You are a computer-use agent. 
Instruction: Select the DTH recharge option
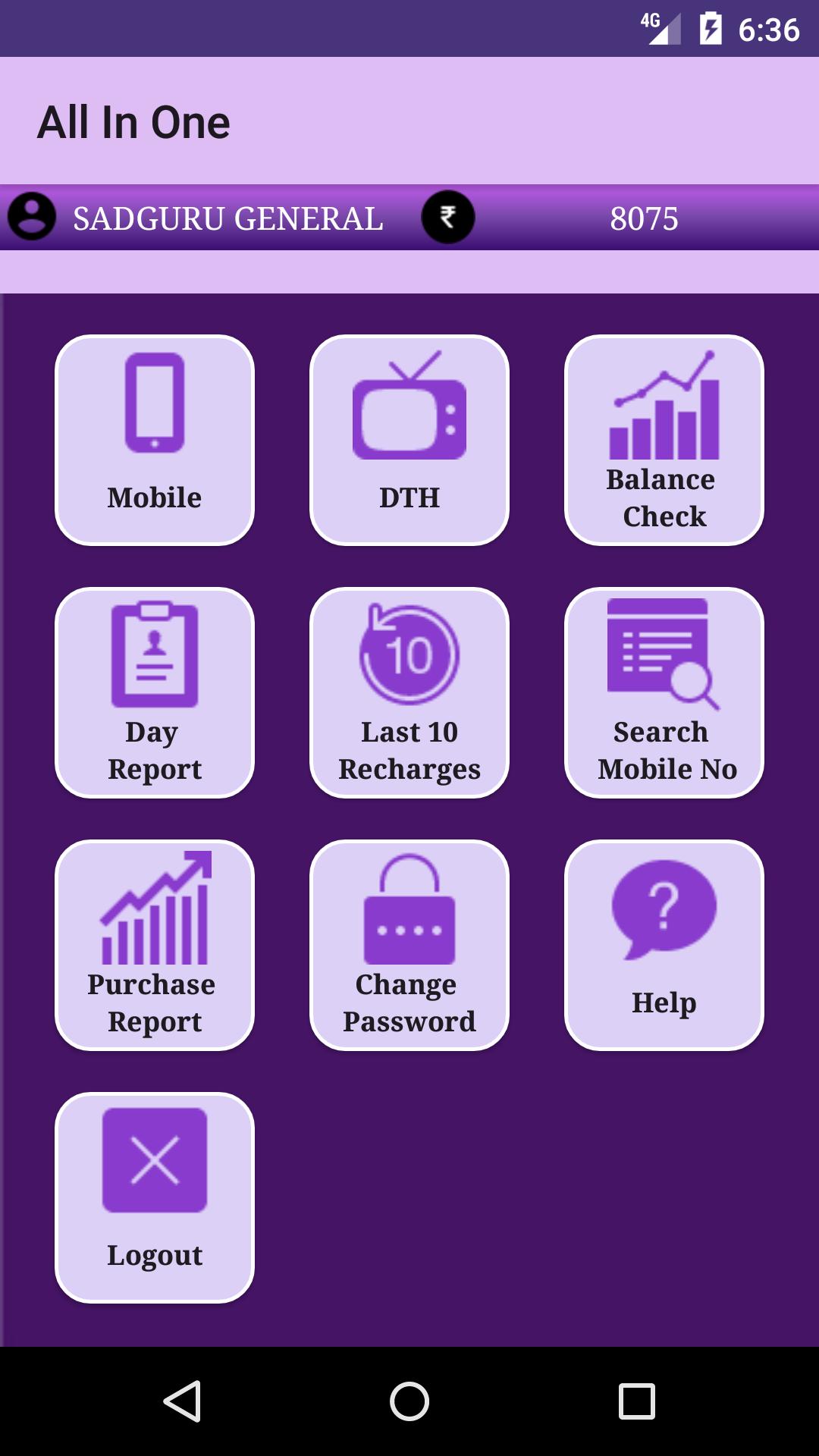click(409, 440)
